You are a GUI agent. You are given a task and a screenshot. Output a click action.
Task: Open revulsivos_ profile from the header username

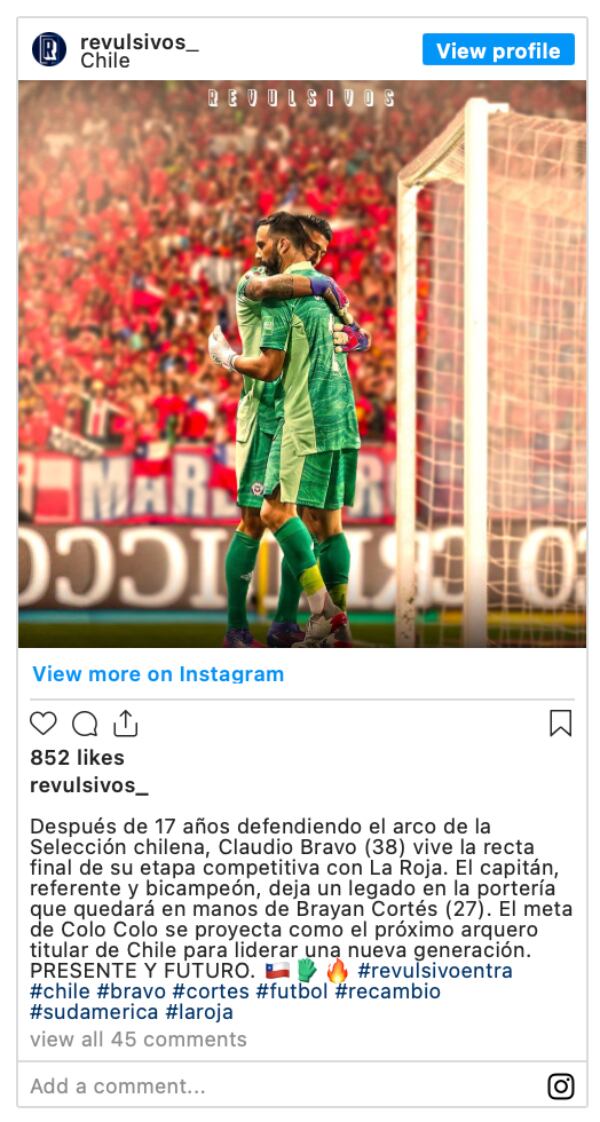139,41
